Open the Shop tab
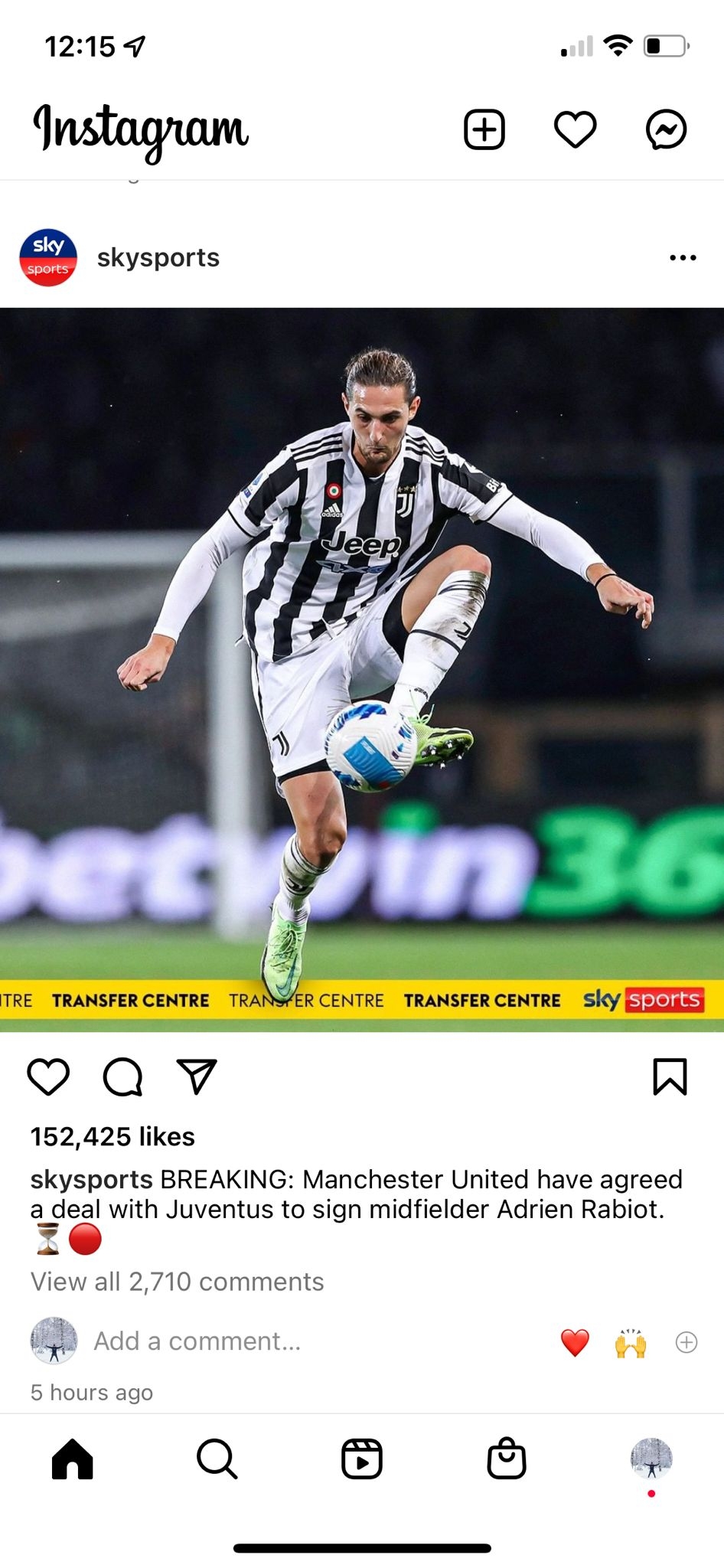This screenshot has width=724, height=1568. tap(507, 1459)
